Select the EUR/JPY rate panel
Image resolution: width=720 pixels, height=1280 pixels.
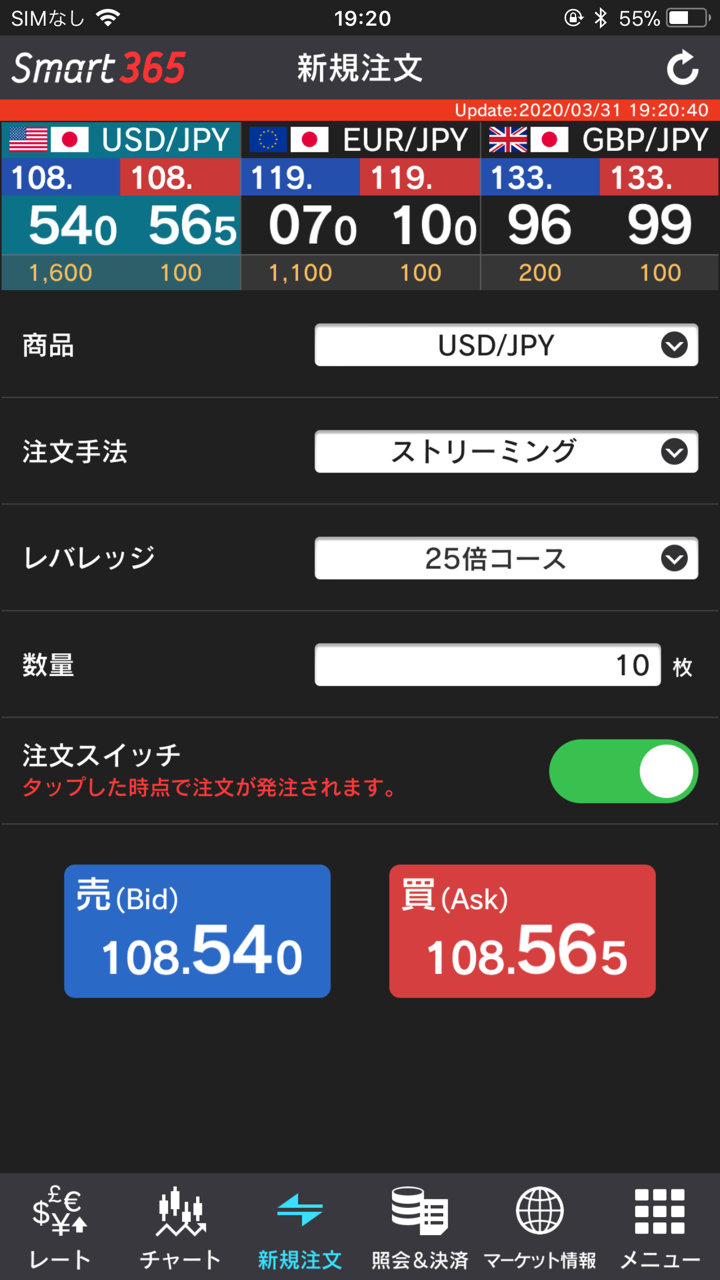click(361, 206)
